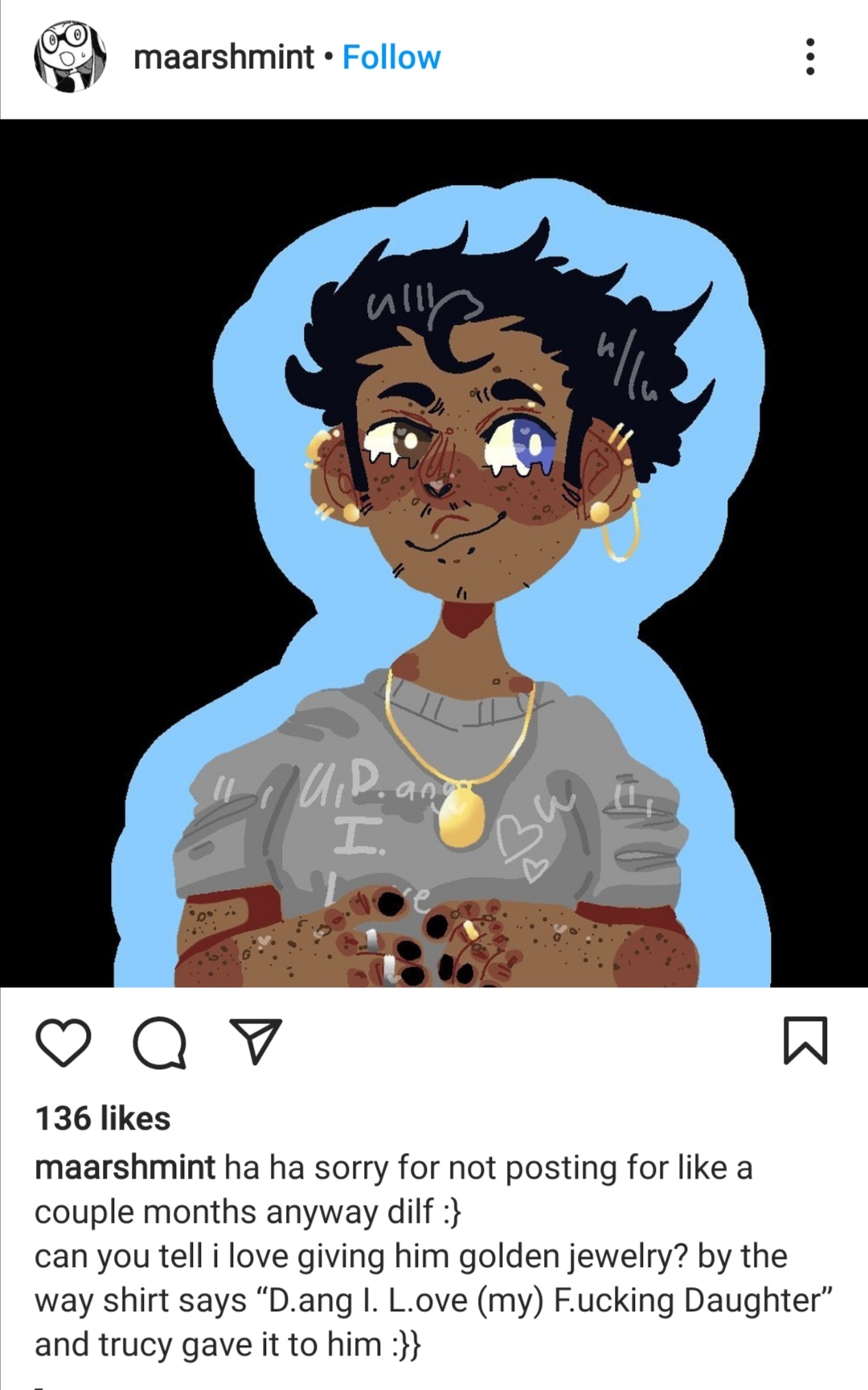Like this post with the heart icon
Viewport: 868px width, 1390px height.
coord(63,1042)
